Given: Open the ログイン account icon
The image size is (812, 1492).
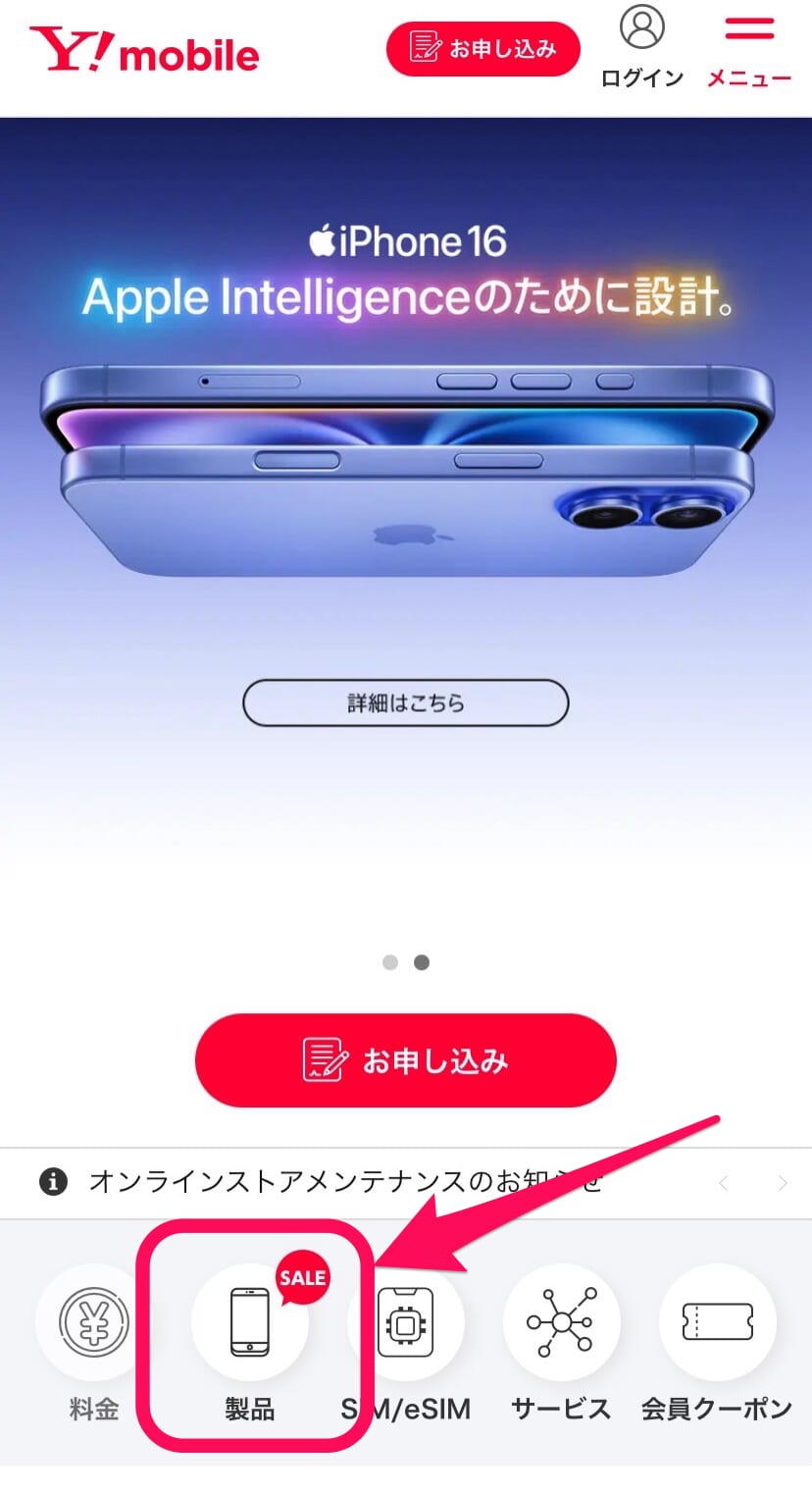Looking at the screenshot, I should tap(642, 46).
